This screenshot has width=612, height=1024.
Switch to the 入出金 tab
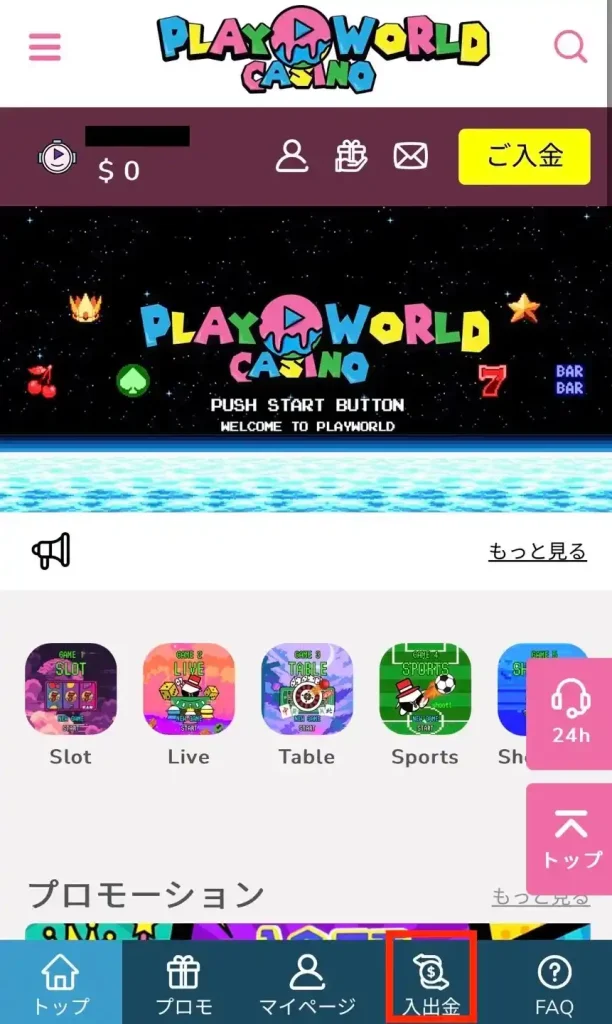coord(432,983)
